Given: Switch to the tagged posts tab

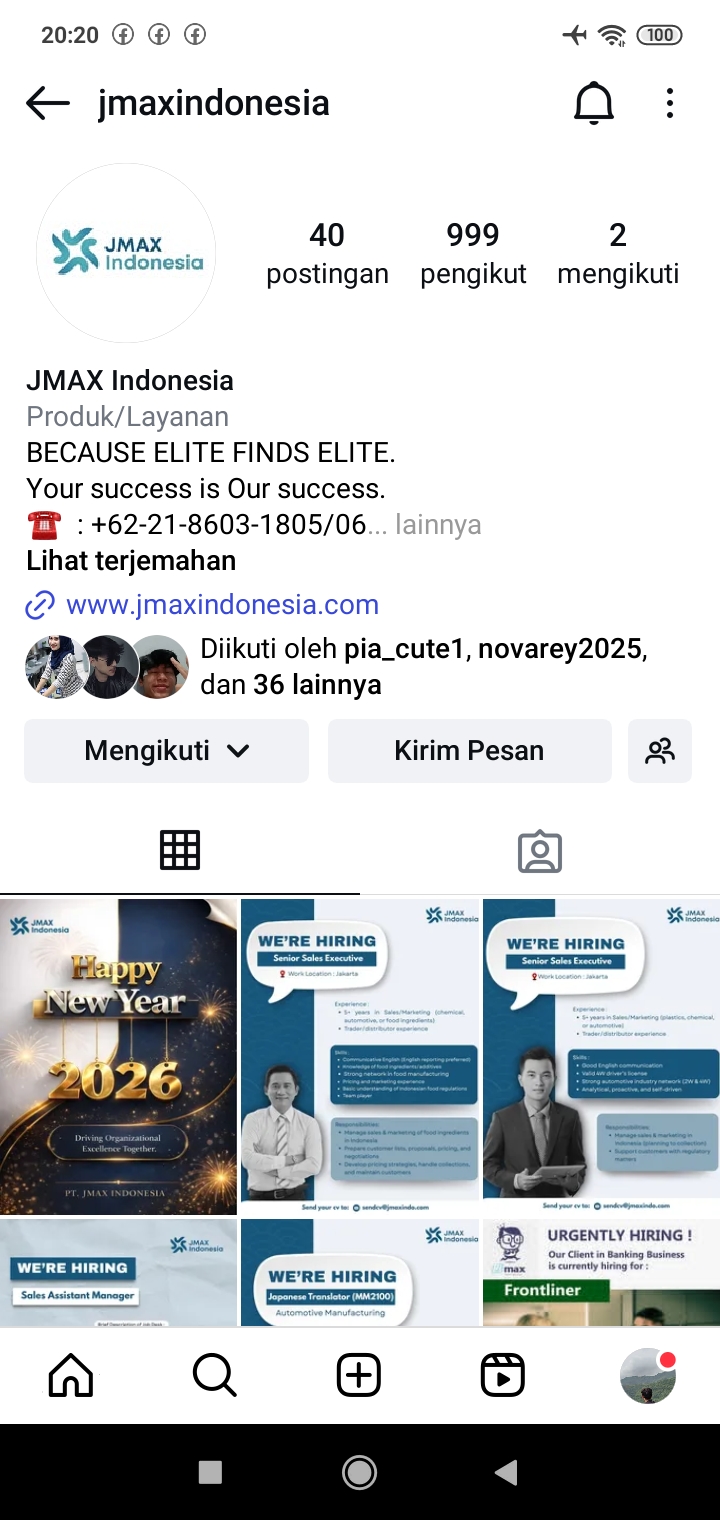Looking at the screenshot, I should click(540, 851).
